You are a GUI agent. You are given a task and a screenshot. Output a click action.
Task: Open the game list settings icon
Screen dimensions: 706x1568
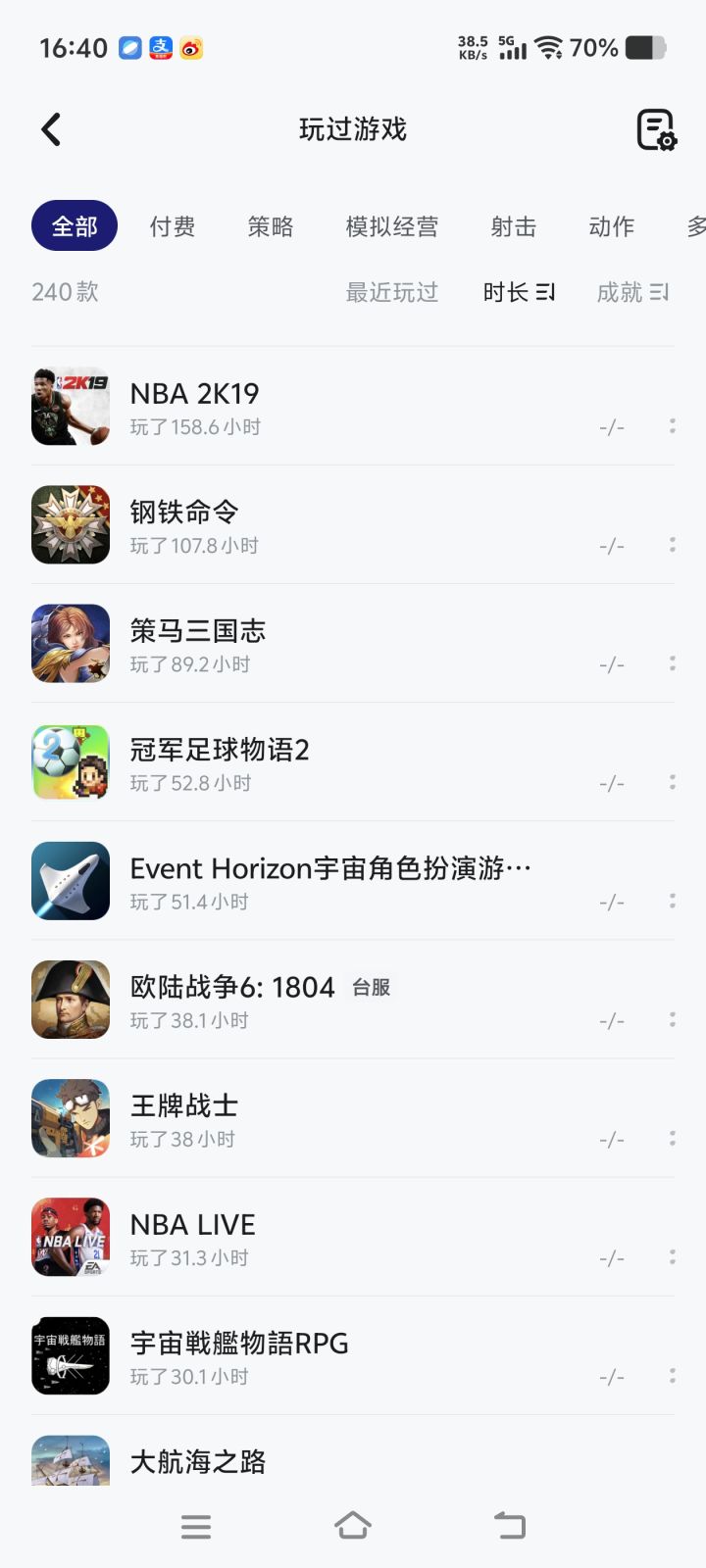tap(656, 129)
